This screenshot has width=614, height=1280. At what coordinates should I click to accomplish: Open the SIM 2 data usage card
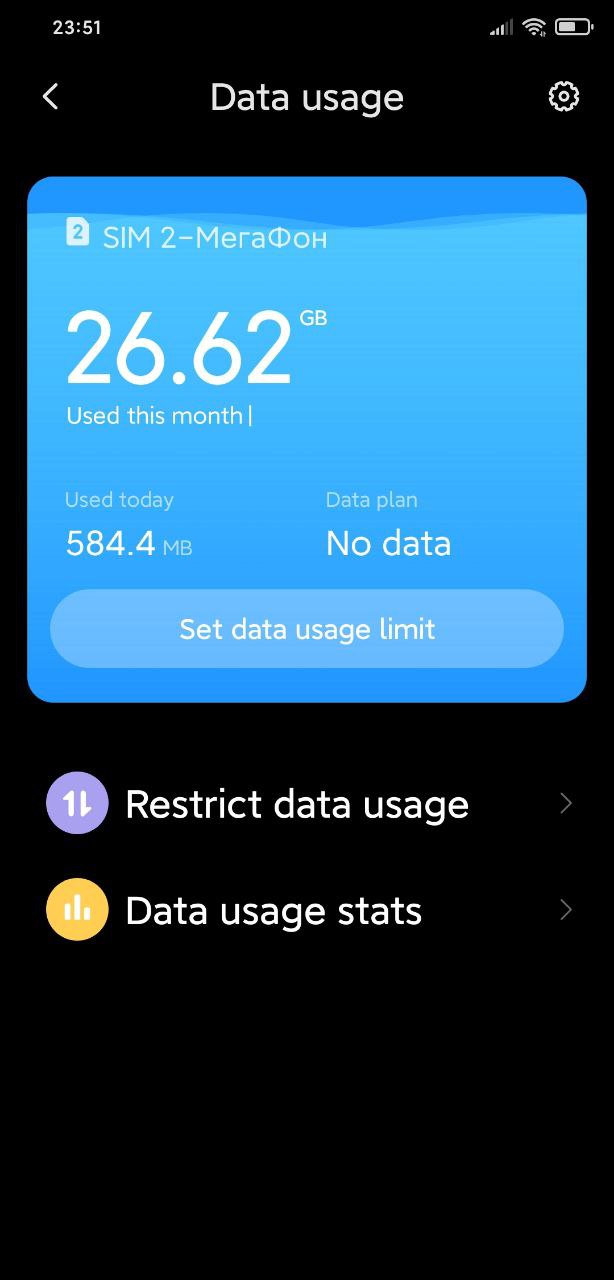pyautogui.click(x=307, y=439)
